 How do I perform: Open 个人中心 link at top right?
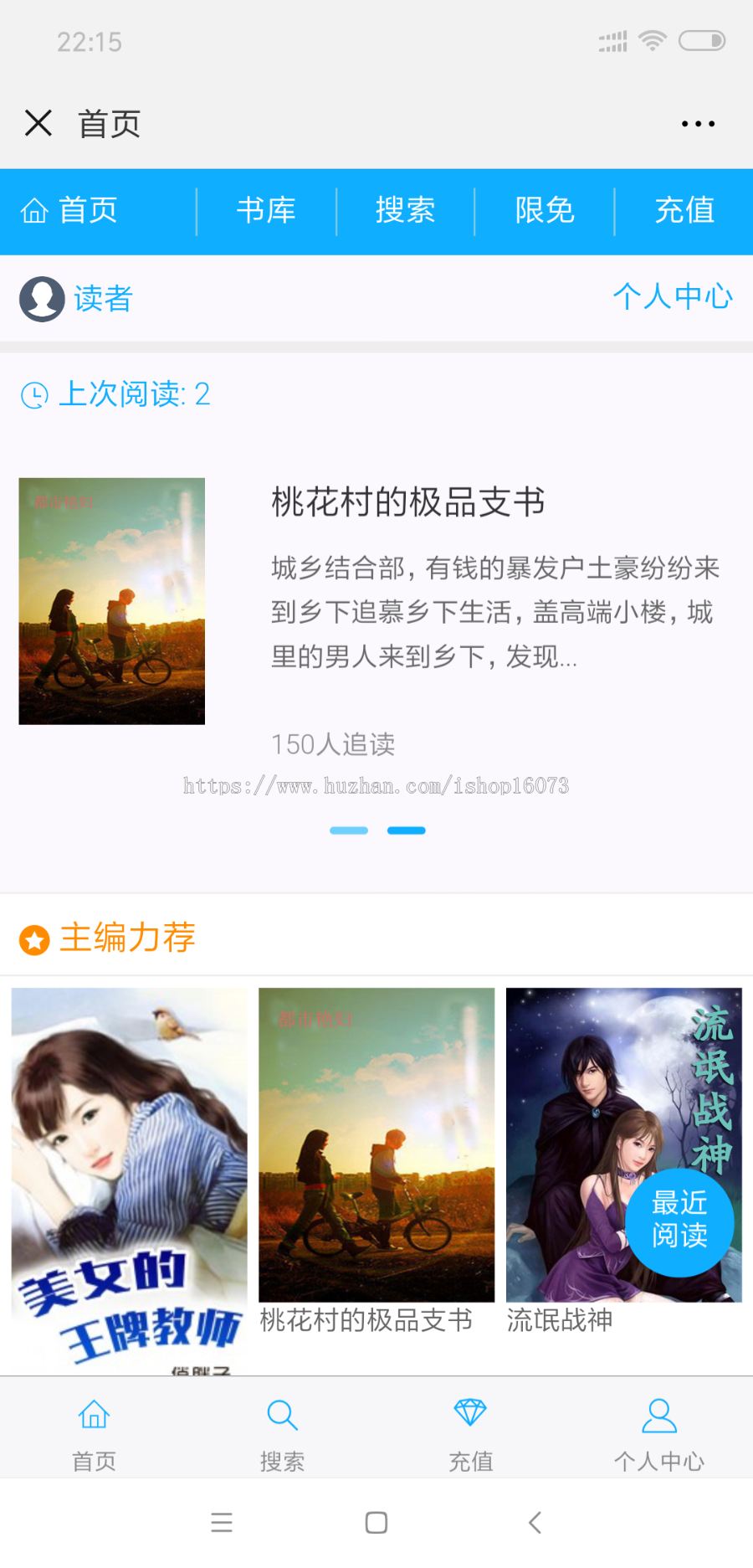click(x=674, y=297)
